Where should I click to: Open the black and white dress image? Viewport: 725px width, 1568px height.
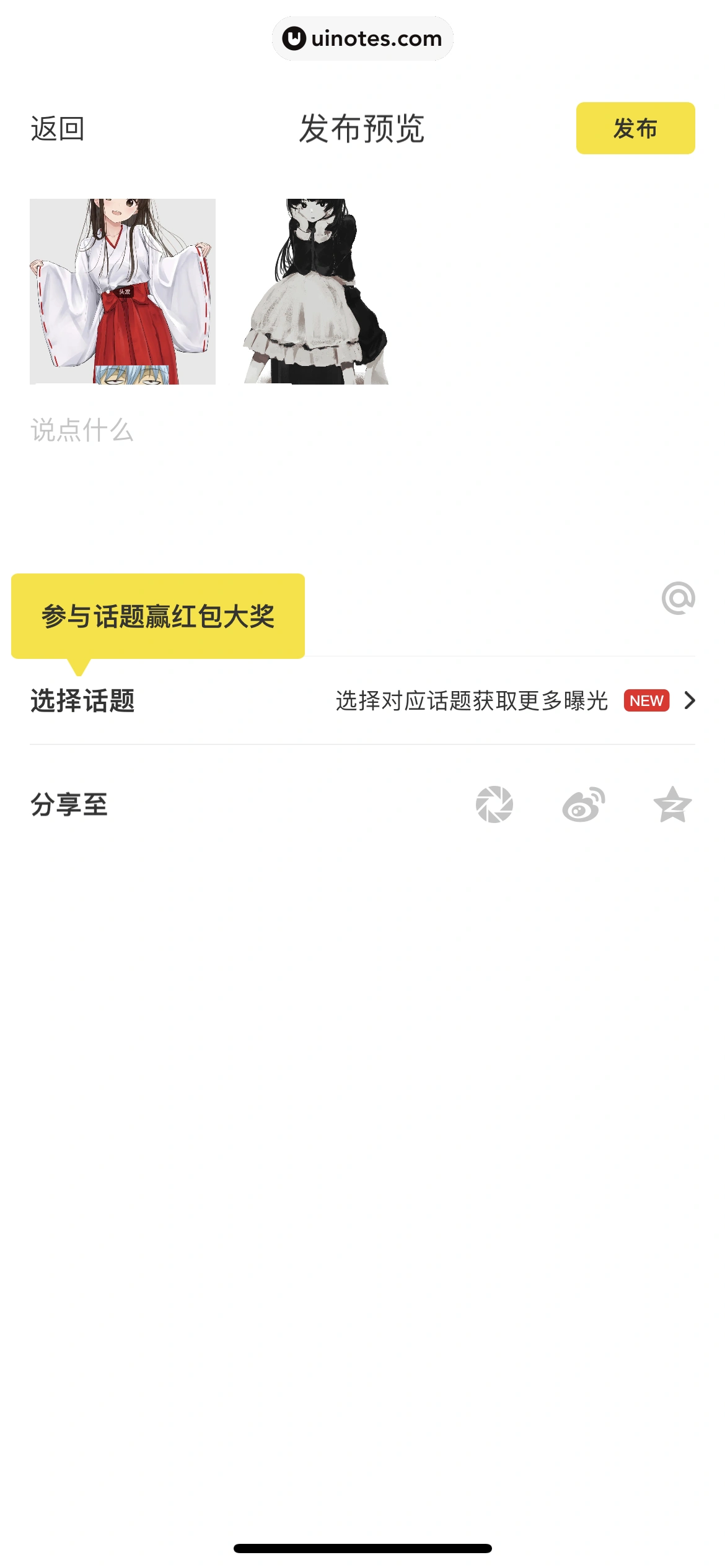(x=316, y=291)
